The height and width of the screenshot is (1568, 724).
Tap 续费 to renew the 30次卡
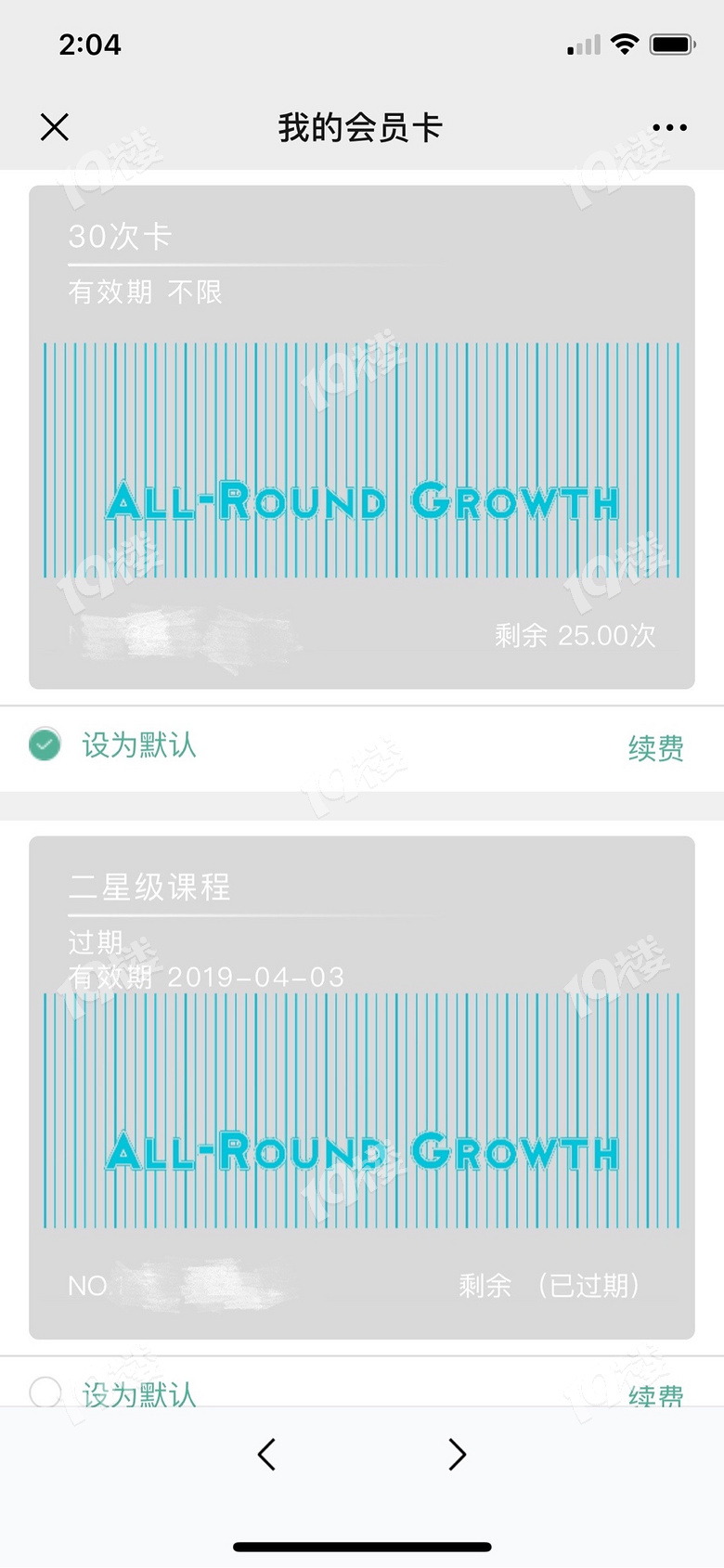655,748
